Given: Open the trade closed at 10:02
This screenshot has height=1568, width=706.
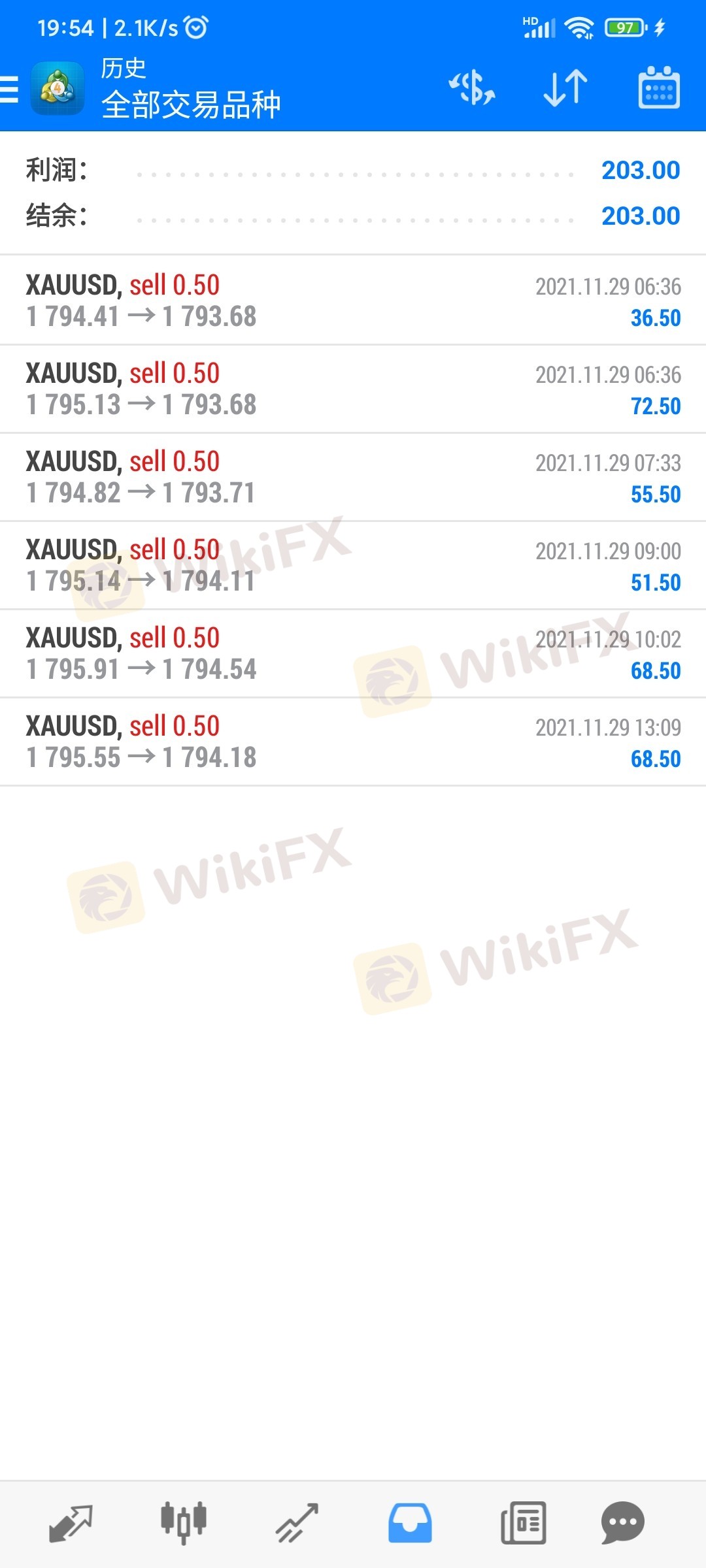Looking at the screenshot, I should coord(353,653).
